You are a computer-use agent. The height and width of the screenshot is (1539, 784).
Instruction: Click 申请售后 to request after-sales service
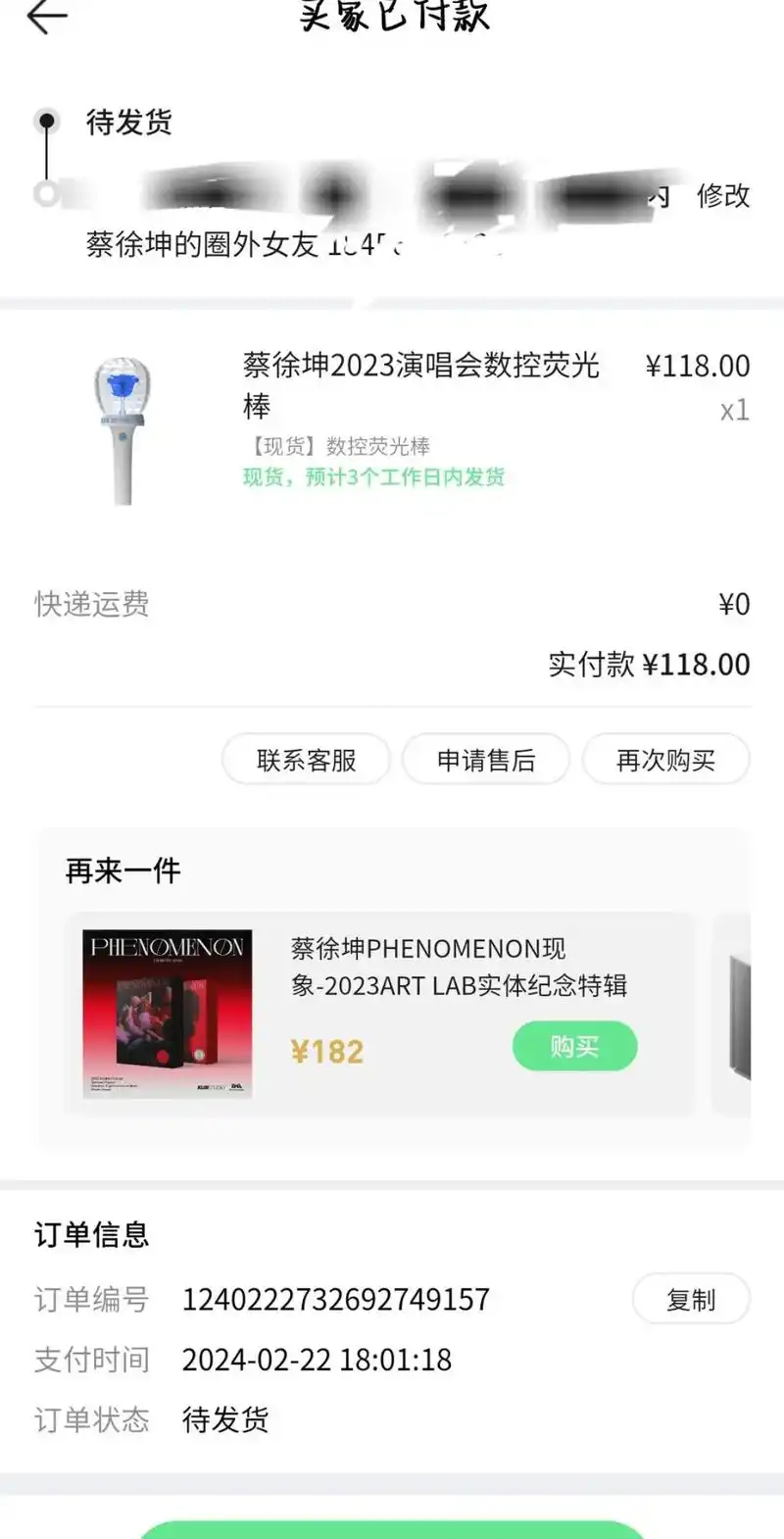point(486,759)
